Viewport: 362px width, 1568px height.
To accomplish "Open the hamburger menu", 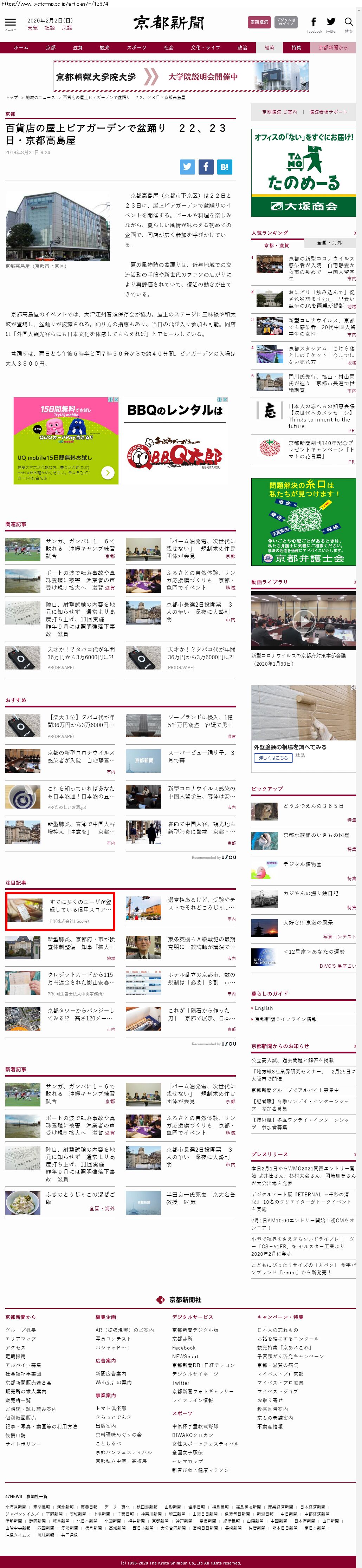I will (x=10, y=23).
